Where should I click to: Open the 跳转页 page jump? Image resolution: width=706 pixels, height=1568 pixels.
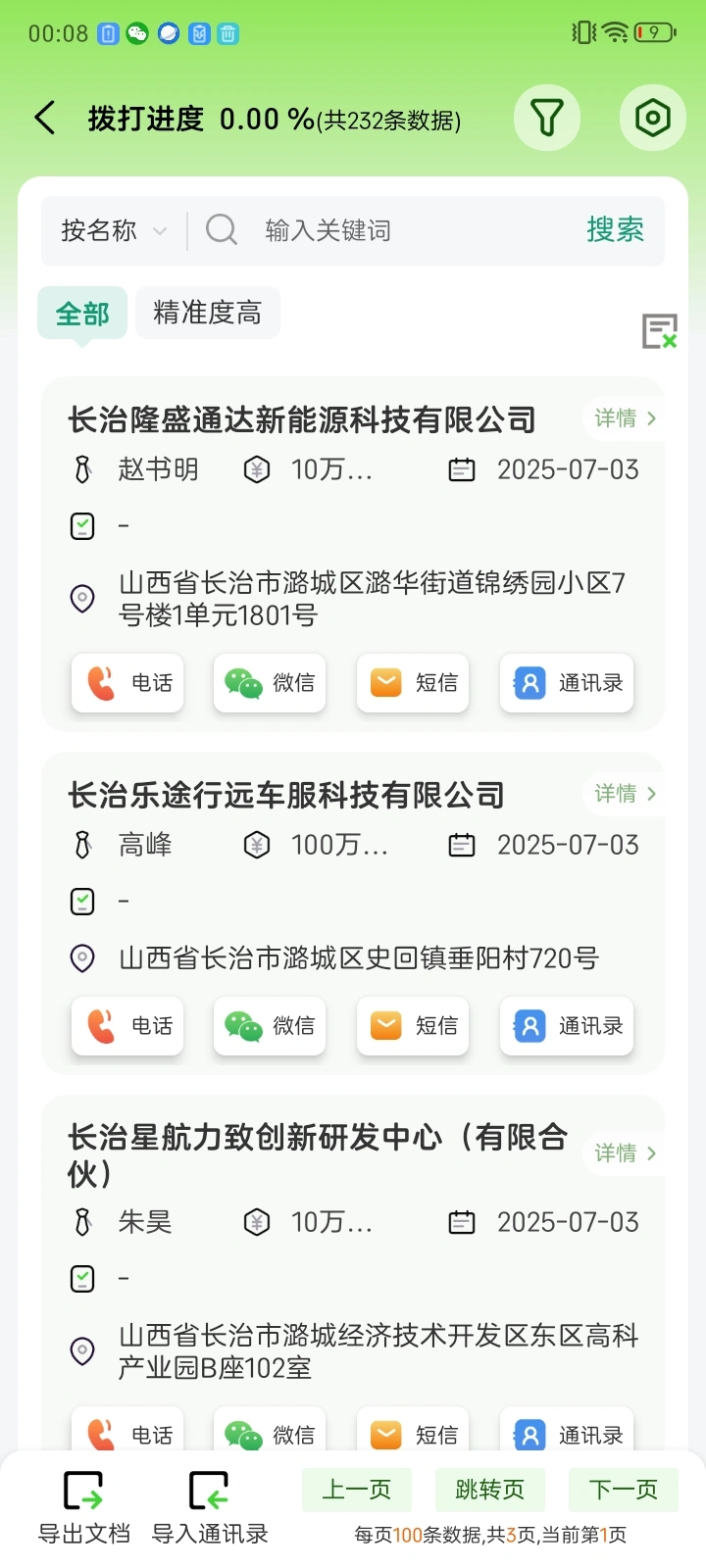(489, 1491)
